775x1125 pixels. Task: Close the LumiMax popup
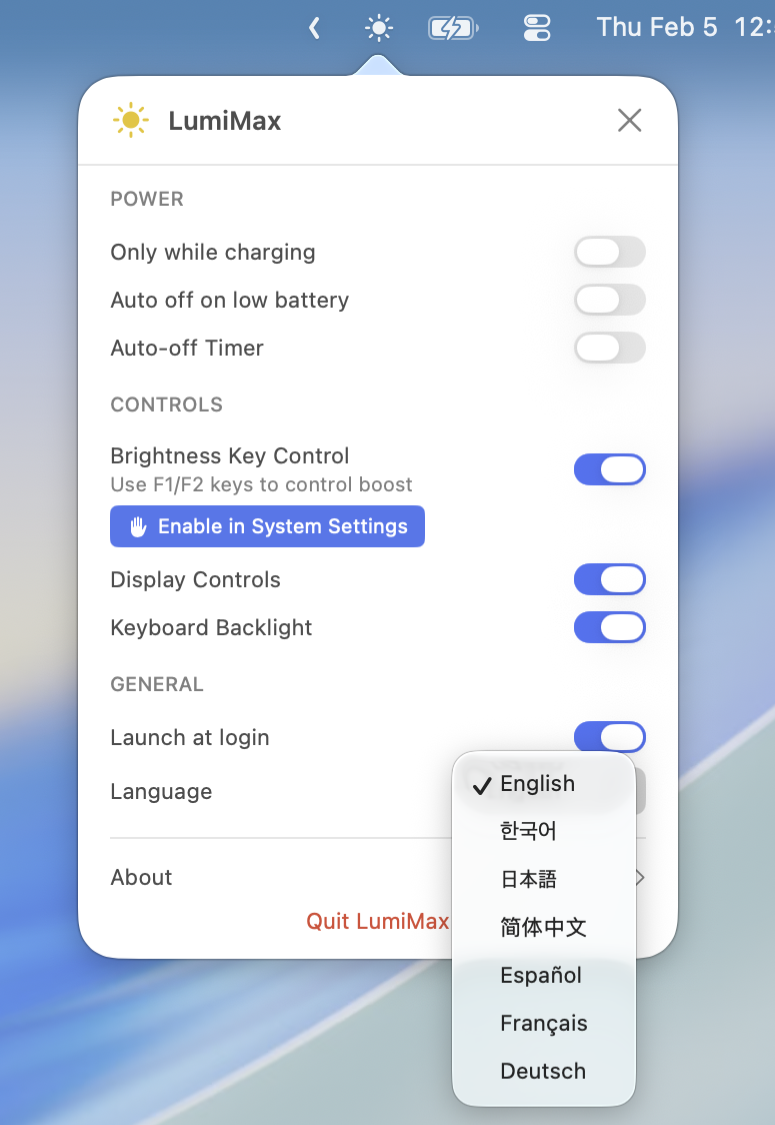[x=629, y=121]
